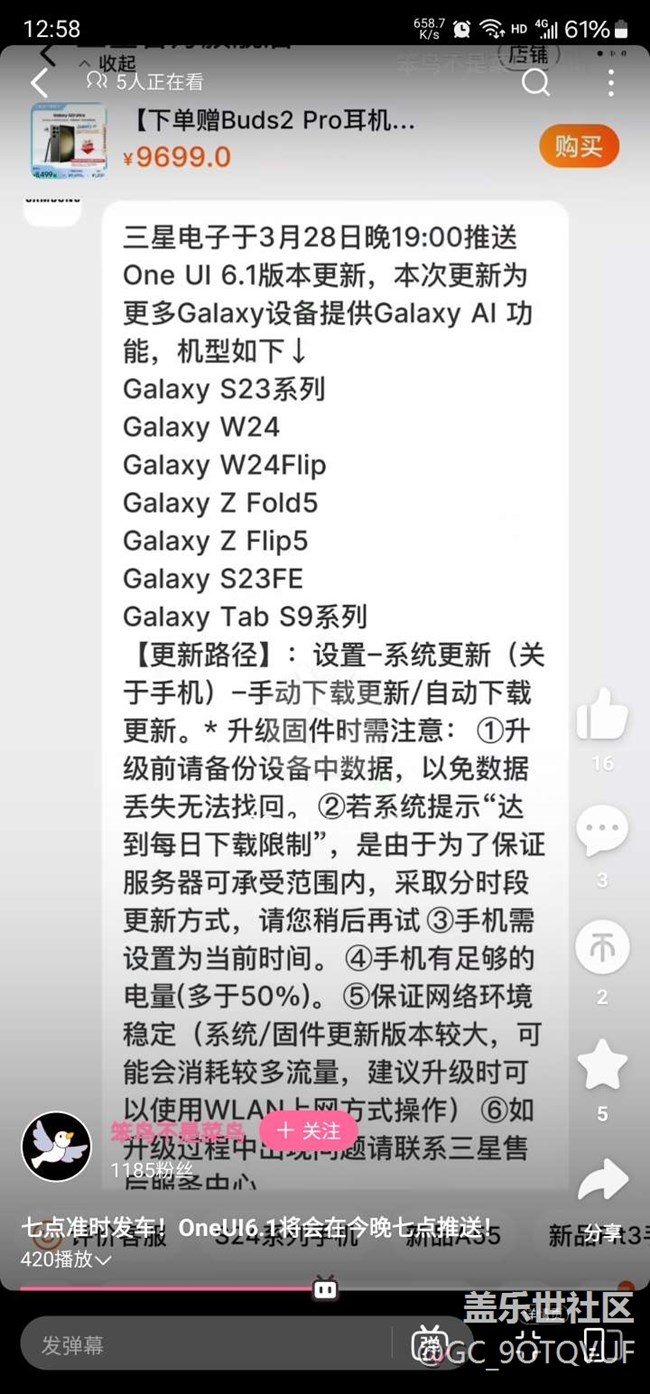Image resolution: width=650 pixels, height=1394 pixels.
Task: Open the uploader's bird avatar profile
Action: pyautogui.click(x=56, y=1147)
